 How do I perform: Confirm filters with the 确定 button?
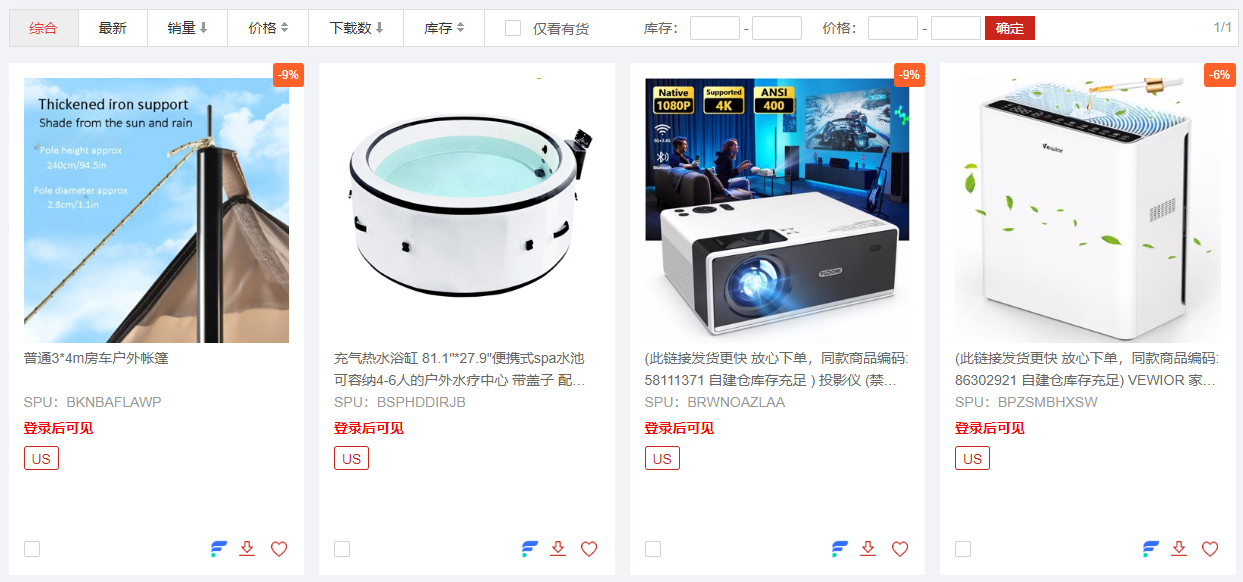pos(1009,28)
